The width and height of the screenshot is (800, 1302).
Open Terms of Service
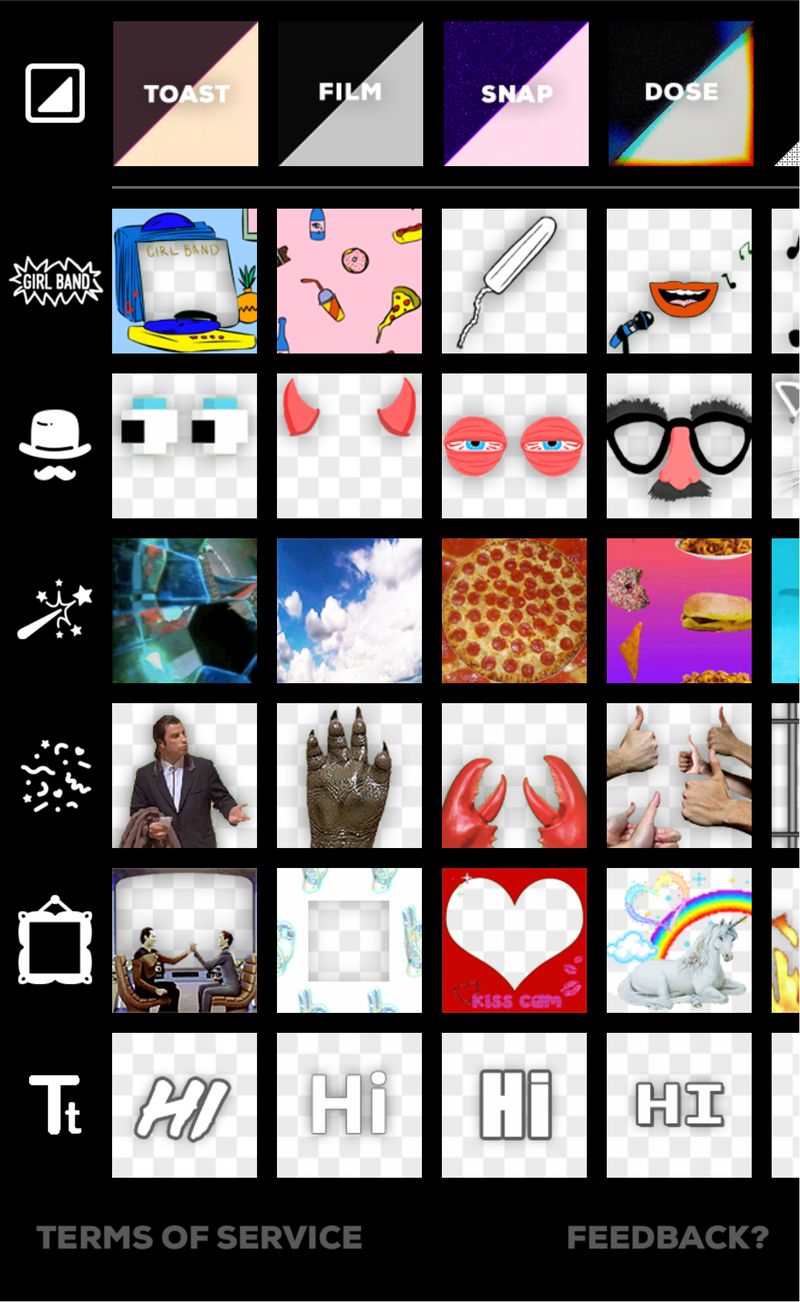199,1238
